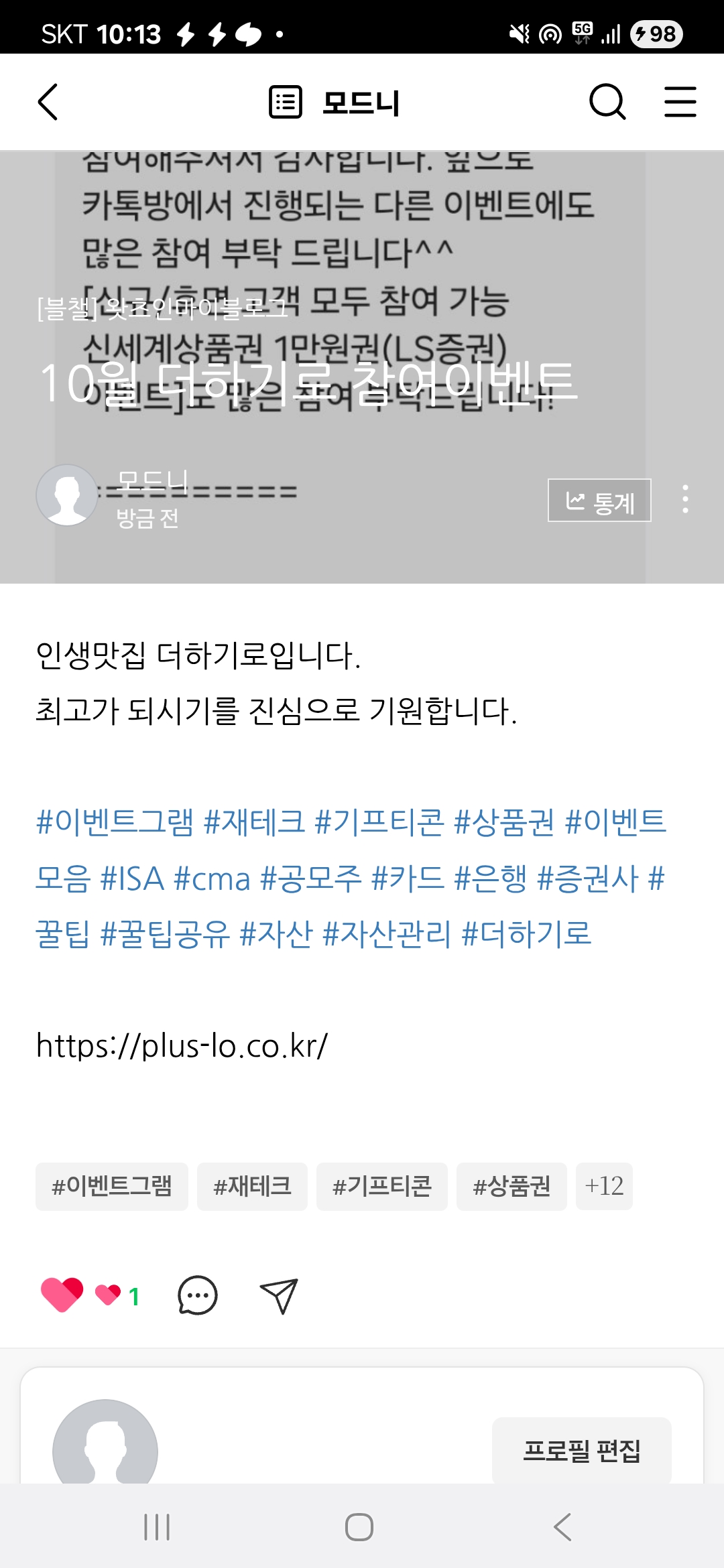Viewport: 724px width, 1568px height.
Task: Tap the #ISA hashtag in the post
Action: (x=132, y=878)
